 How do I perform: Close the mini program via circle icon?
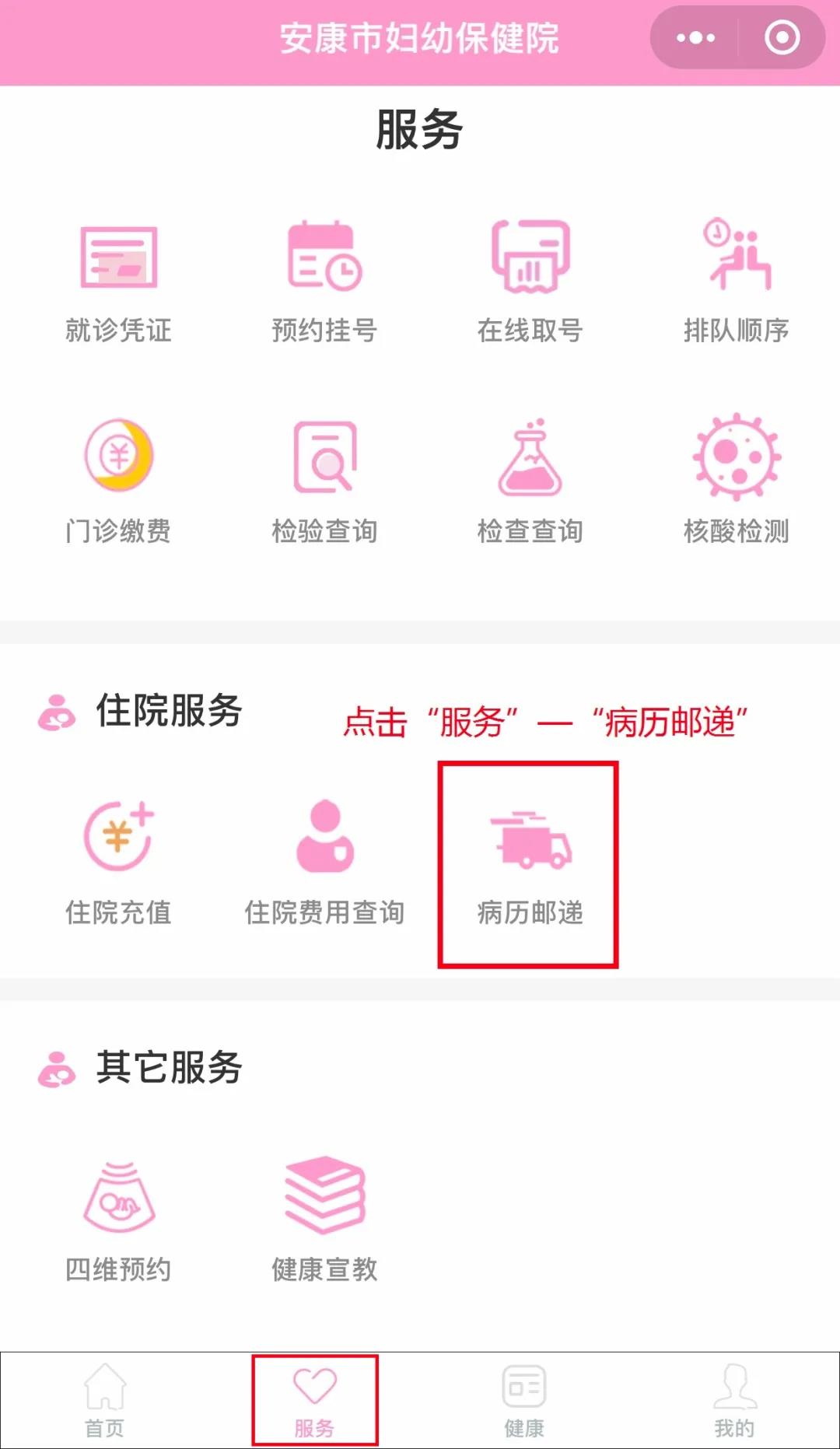[782, 38]
